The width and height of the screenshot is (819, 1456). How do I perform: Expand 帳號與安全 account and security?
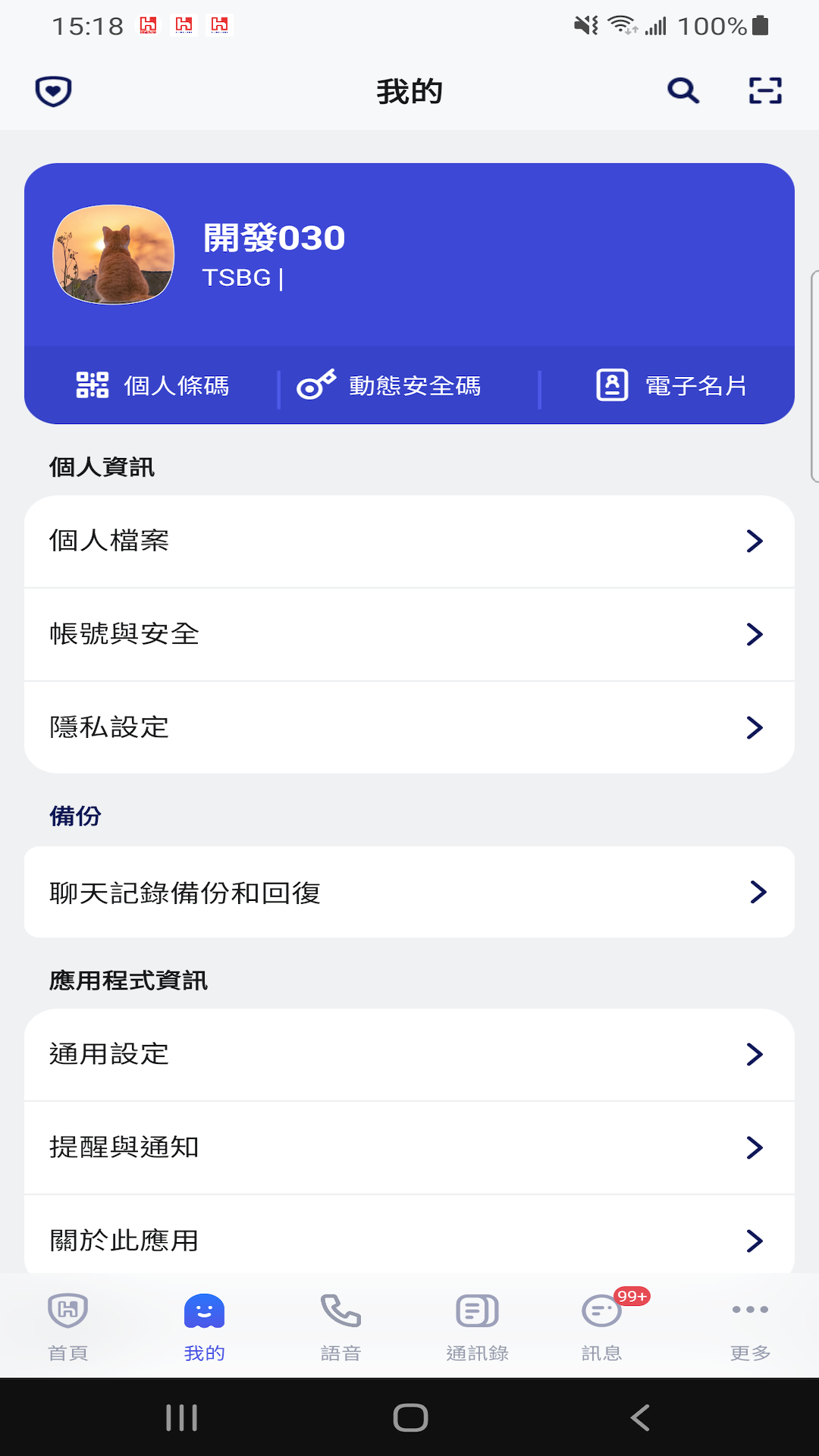pos(409,635)
